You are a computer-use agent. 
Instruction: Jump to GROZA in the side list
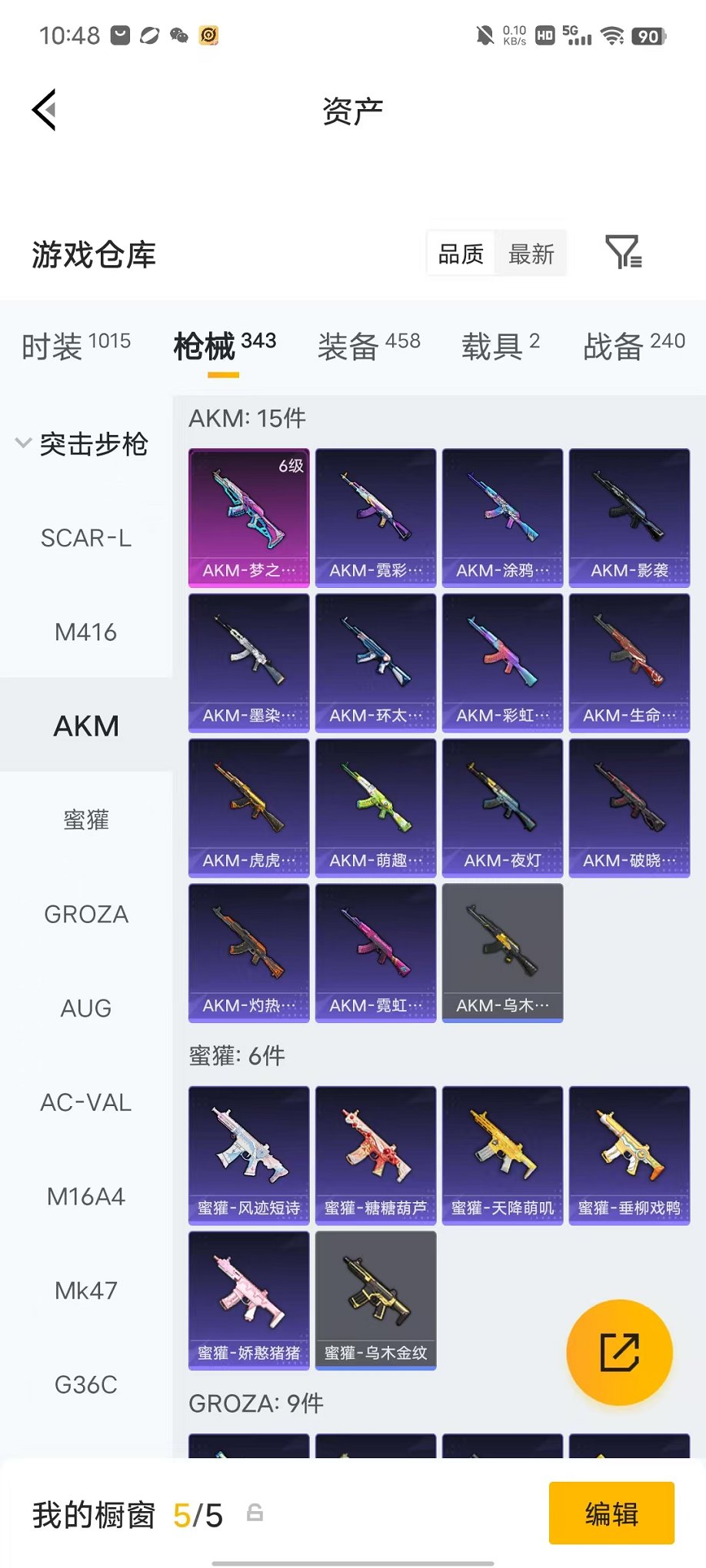click(x=86, y=914)
